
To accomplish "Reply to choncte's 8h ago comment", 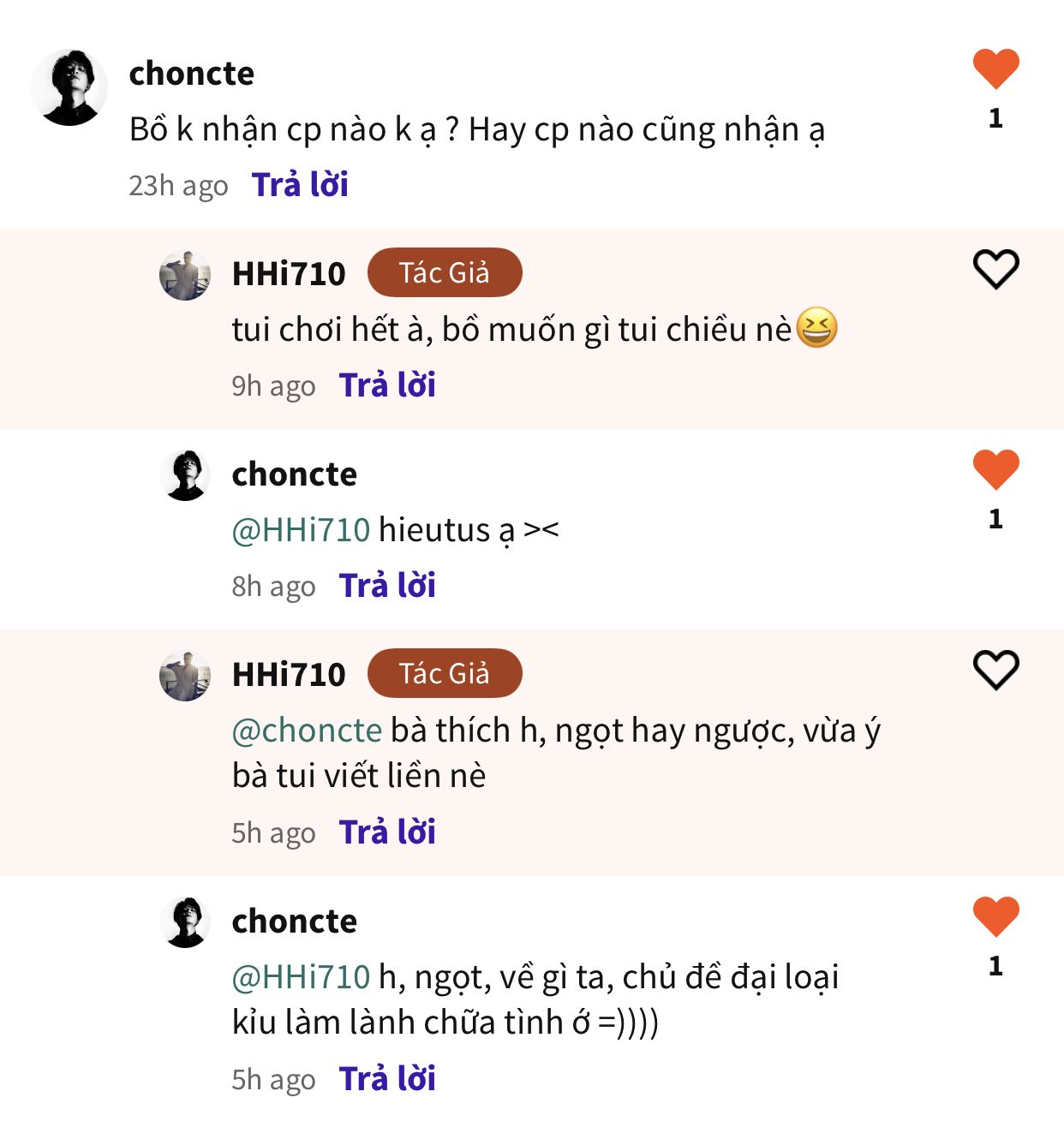I will click(387, 586).
